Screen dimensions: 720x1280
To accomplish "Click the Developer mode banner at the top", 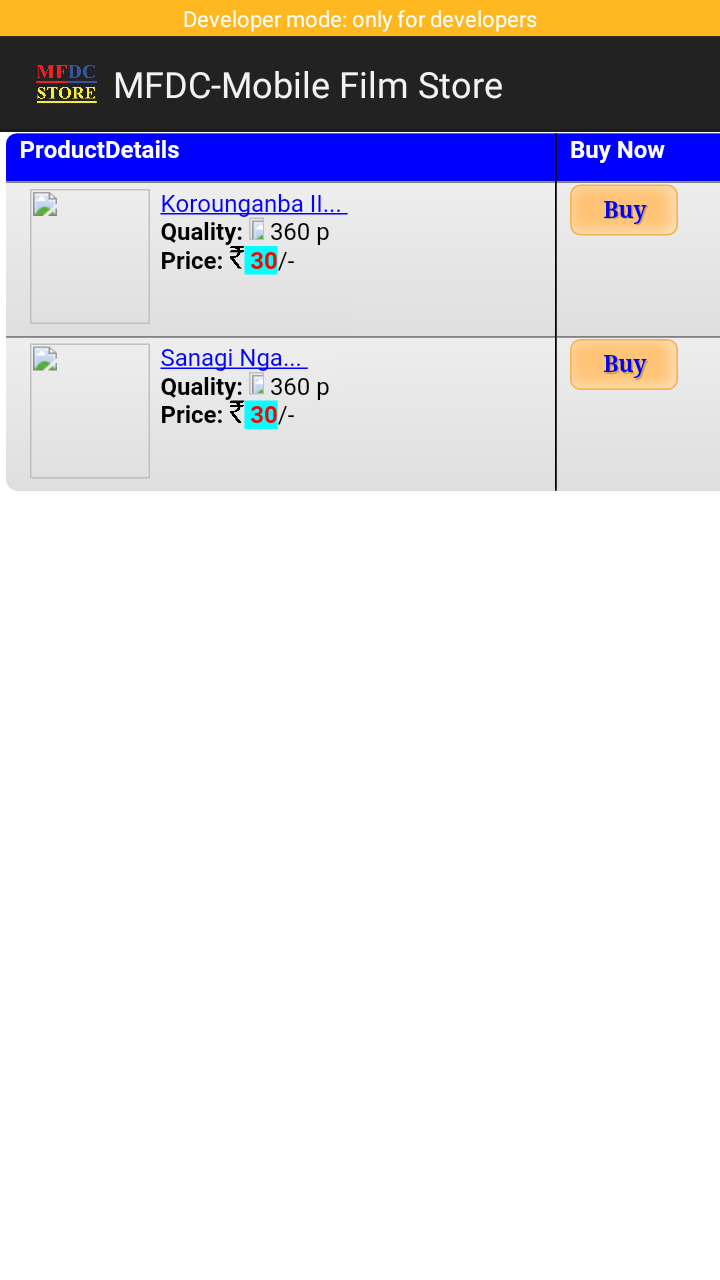I will (360, 19).
